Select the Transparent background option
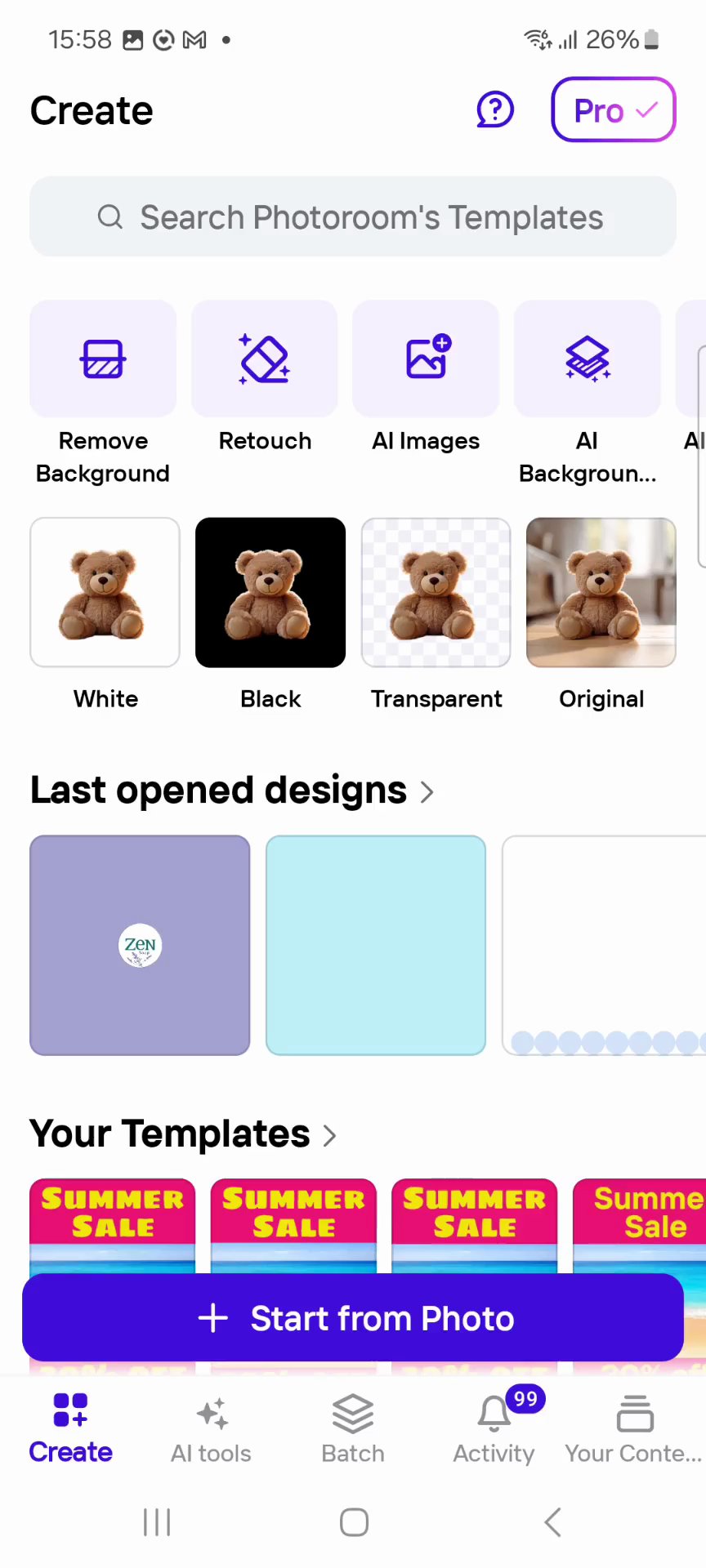Image resolution: width=706 pixels, height=1568 pixels. coord(436,593)
